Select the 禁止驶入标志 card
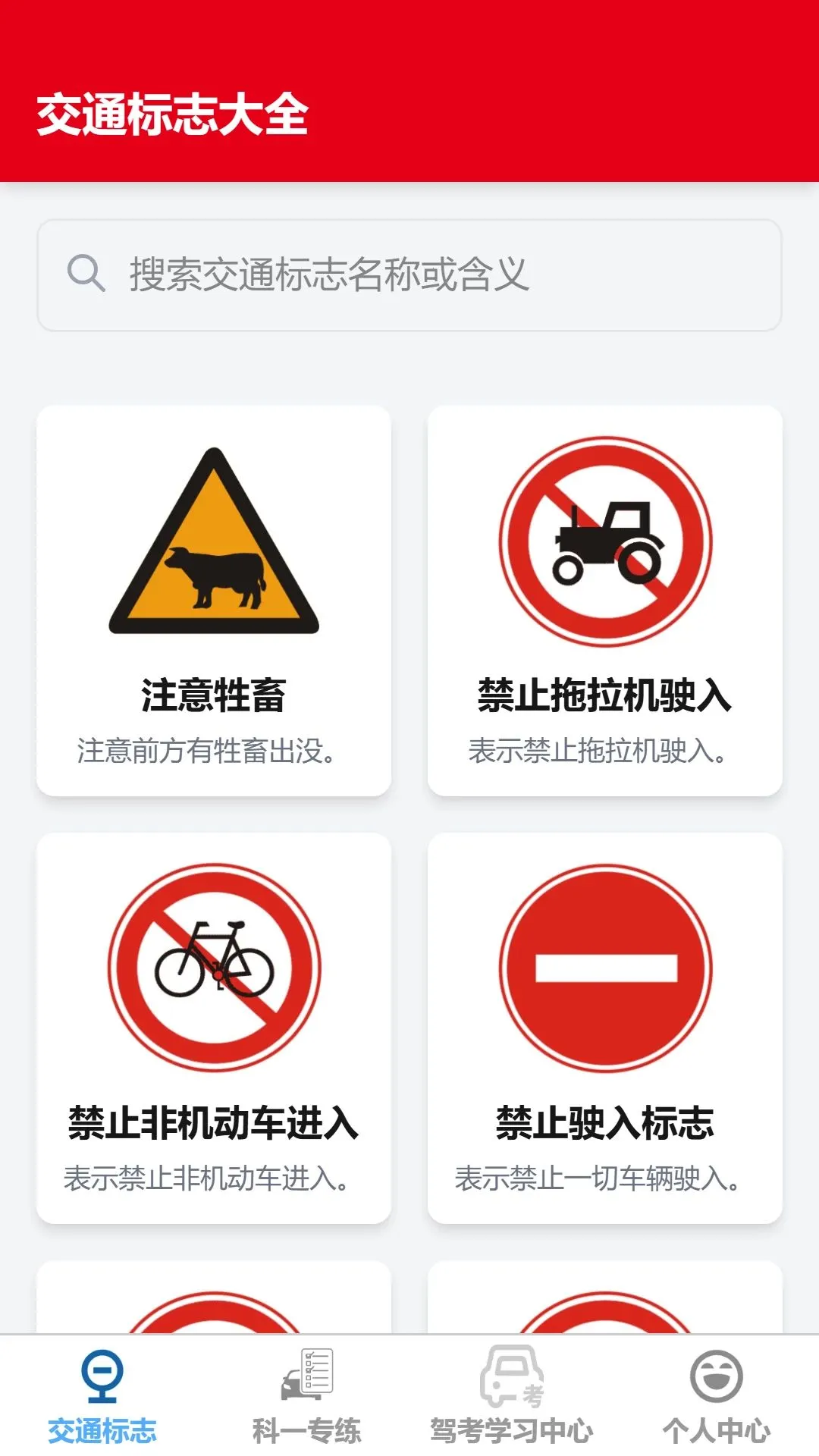This screenshot has width=819, height=1456. pyautogui.click(x=605, y=1028)
